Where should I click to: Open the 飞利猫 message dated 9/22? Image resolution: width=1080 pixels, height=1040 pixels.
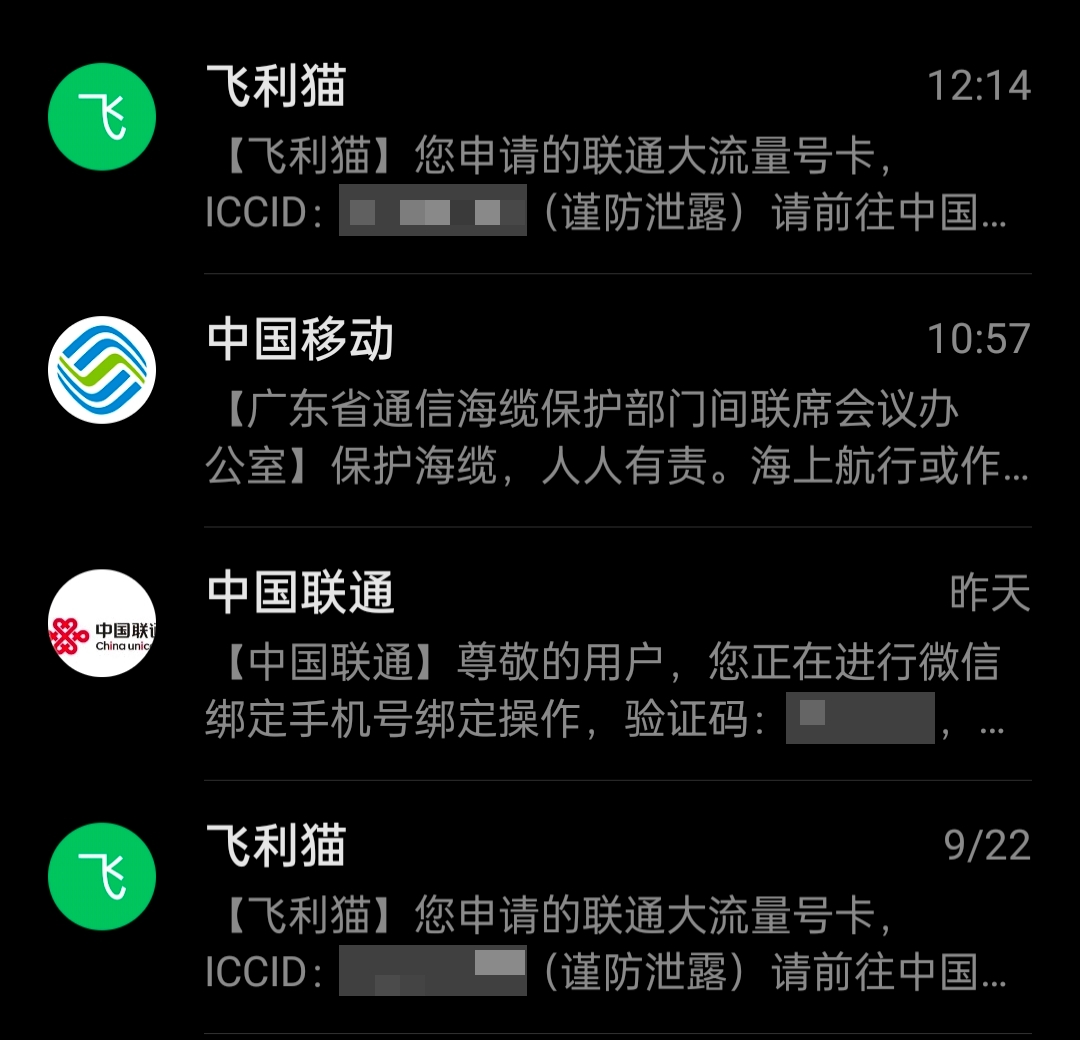600,910
